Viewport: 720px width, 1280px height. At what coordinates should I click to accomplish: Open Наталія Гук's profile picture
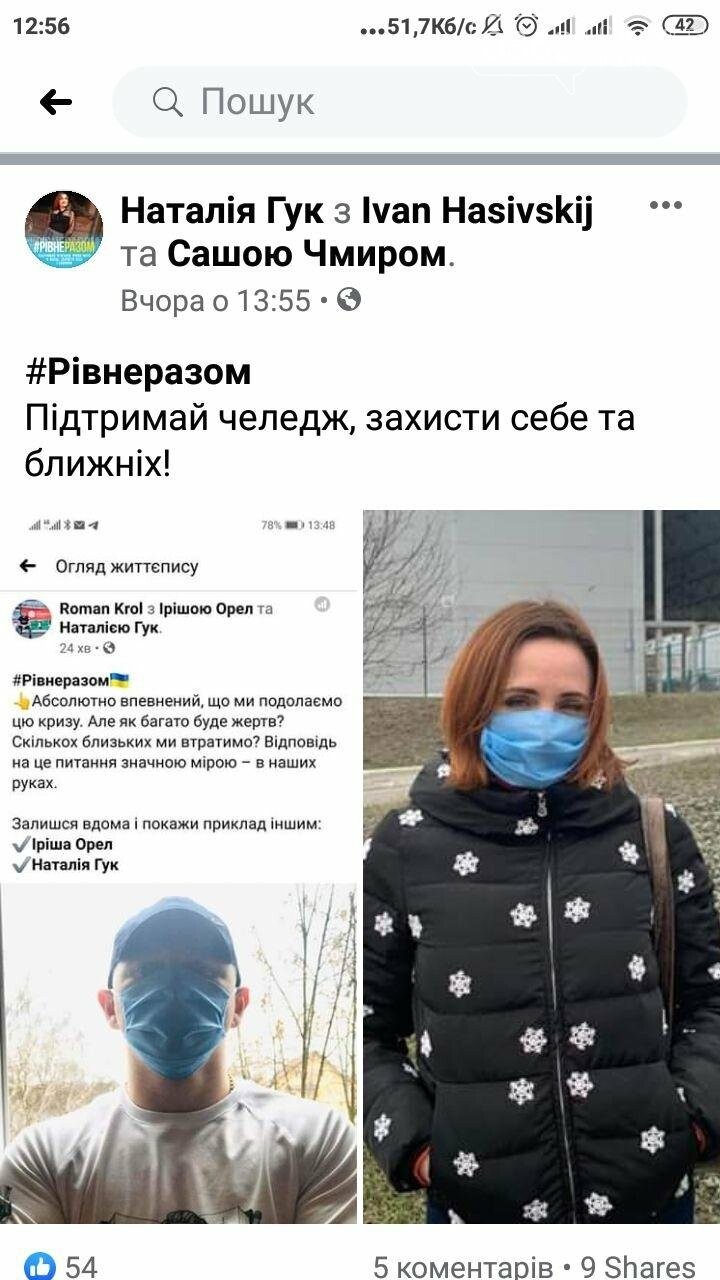click(x=64, y=230)
